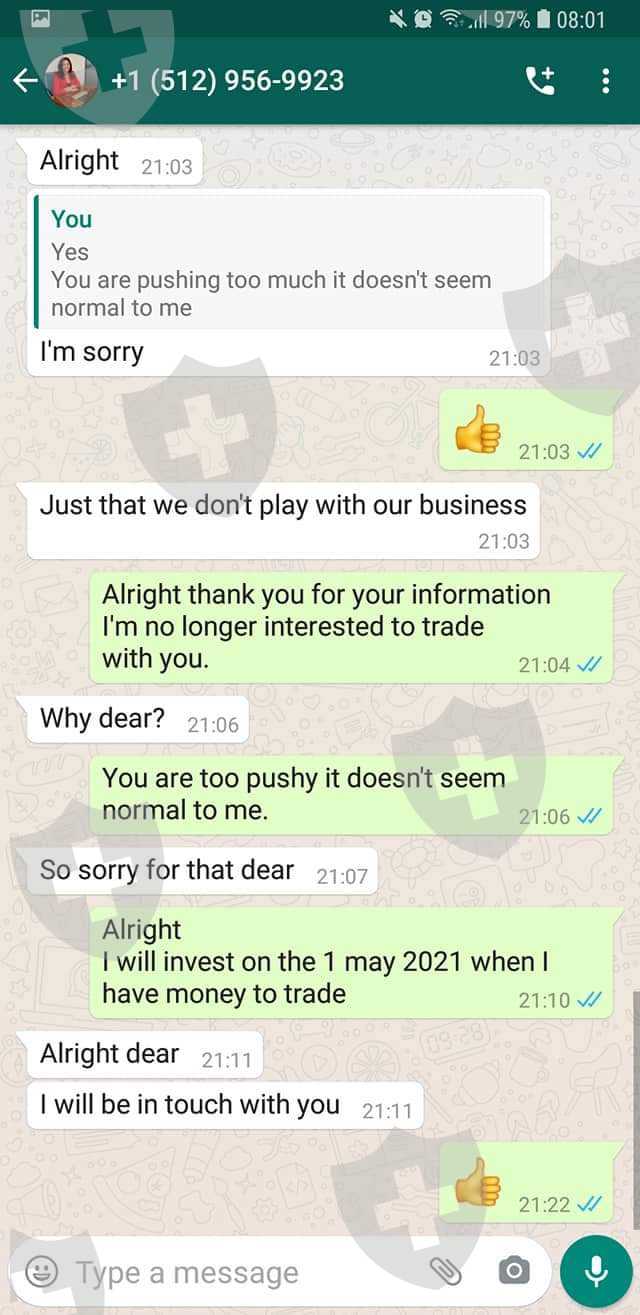This screenshot has width=640, height=1315.
Task: Open the emoji picker
Action: [41, 1272]
